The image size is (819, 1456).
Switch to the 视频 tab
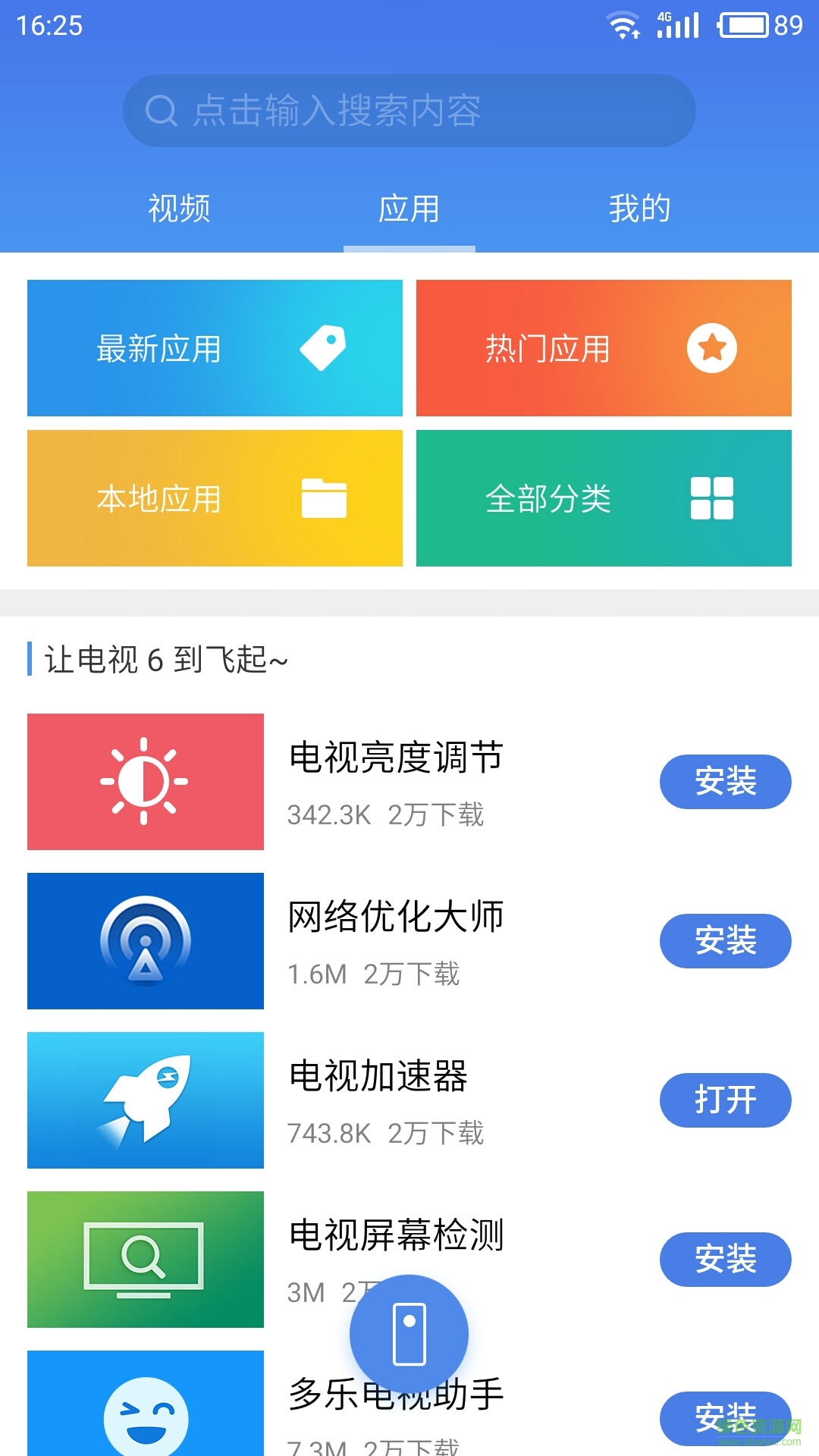180,207
